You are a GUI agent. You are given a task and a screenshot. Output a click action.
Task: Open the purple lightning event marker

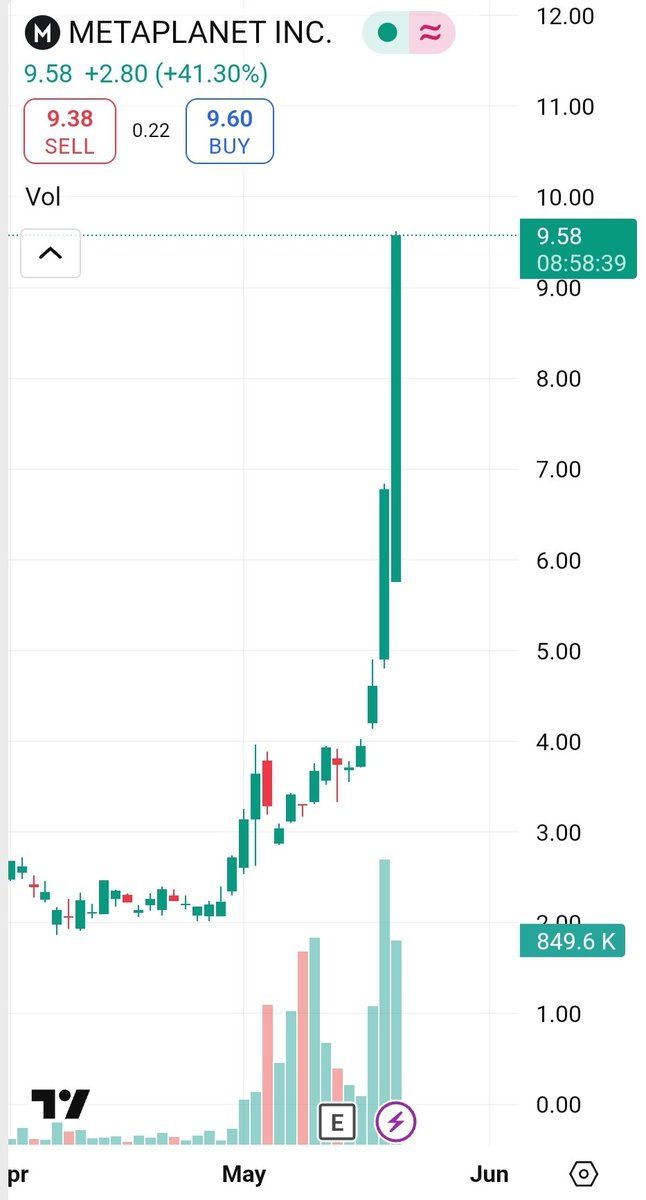tap(396, 1122)
